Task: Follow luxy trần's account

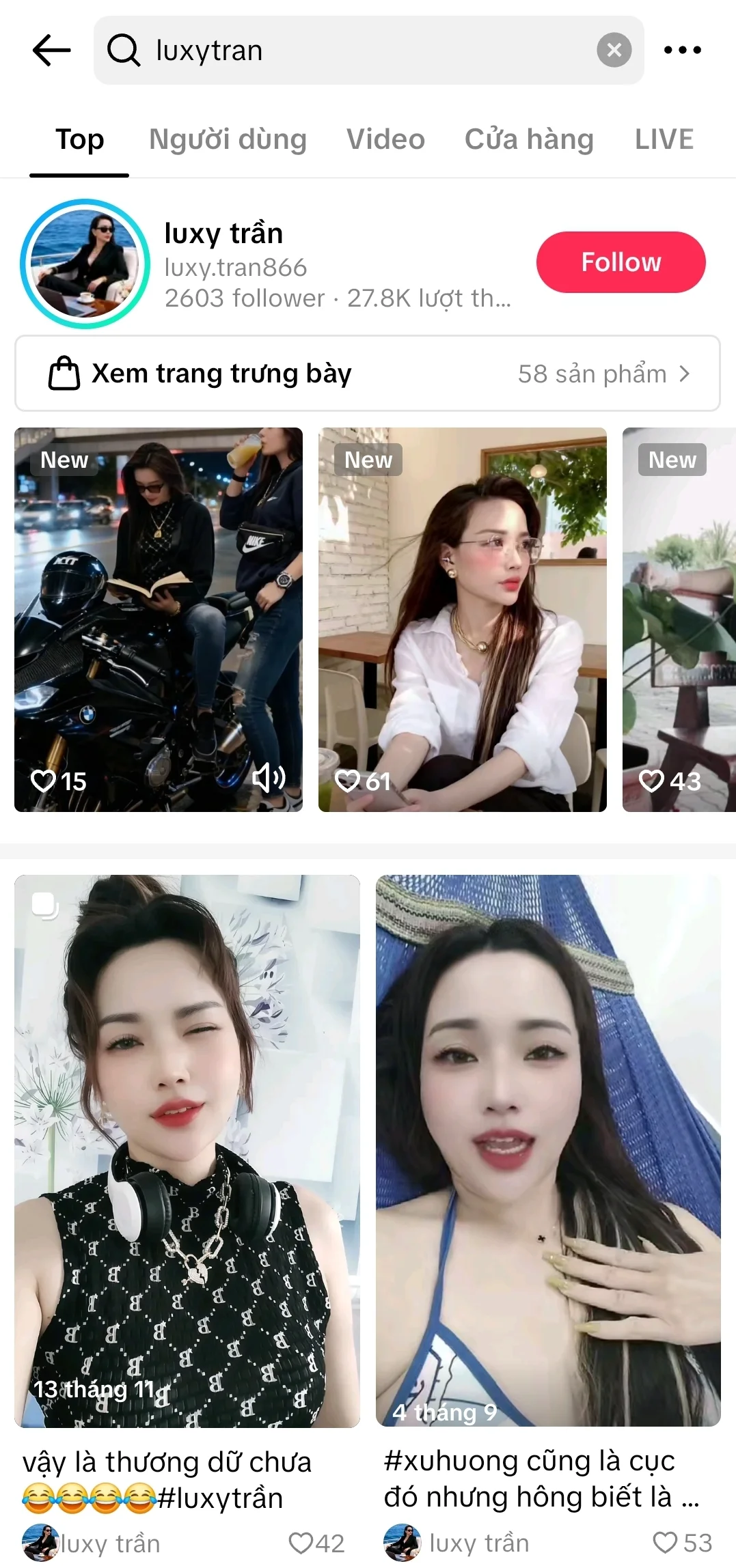Action: (x=621, y=262)
